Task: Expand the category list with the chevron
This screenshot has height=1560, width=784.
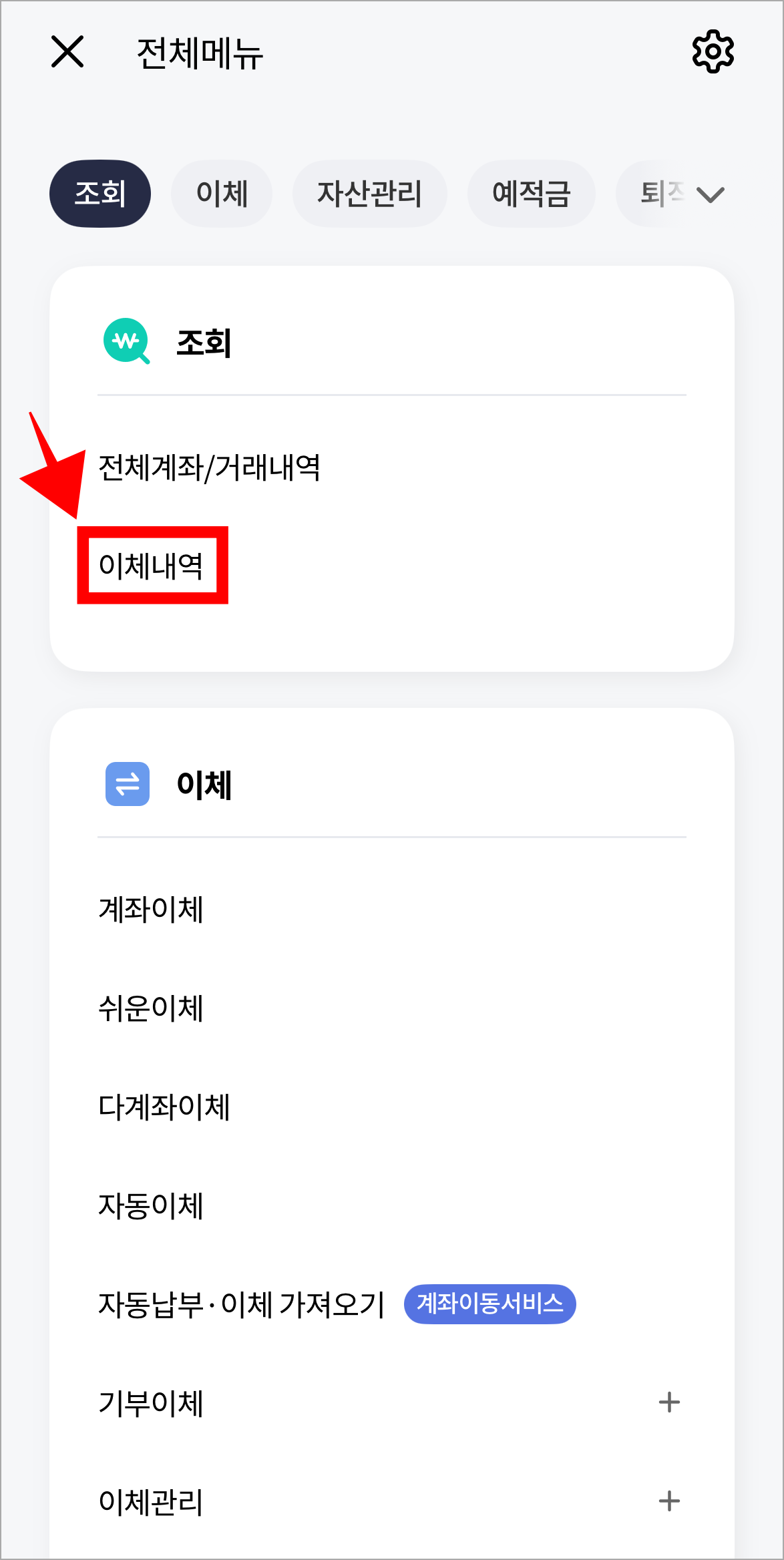Action: (x=710, y=193)
